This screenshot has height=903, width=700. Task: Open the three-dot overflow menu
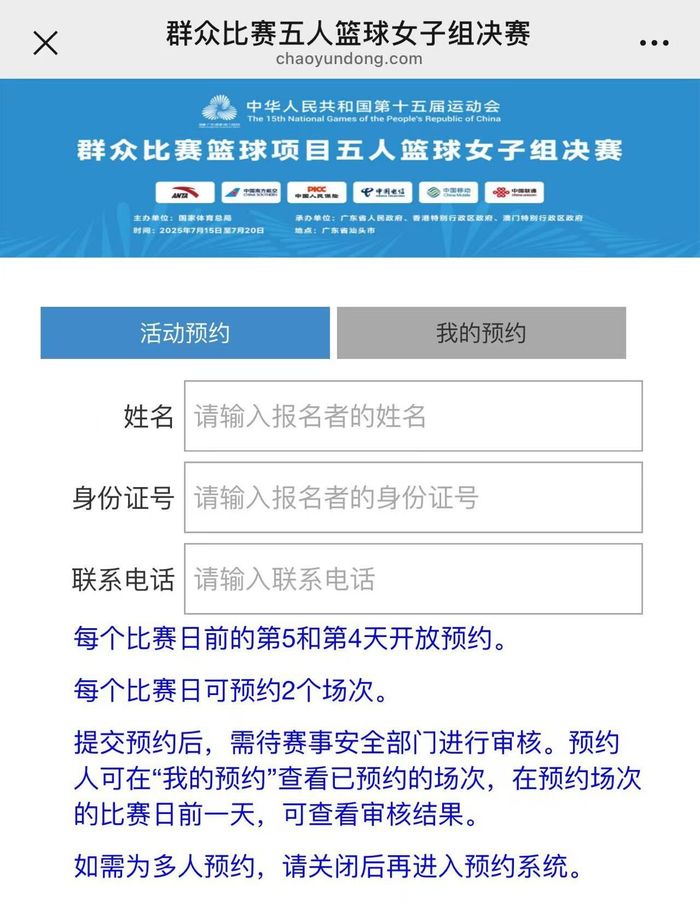click(x=653, y=43)
